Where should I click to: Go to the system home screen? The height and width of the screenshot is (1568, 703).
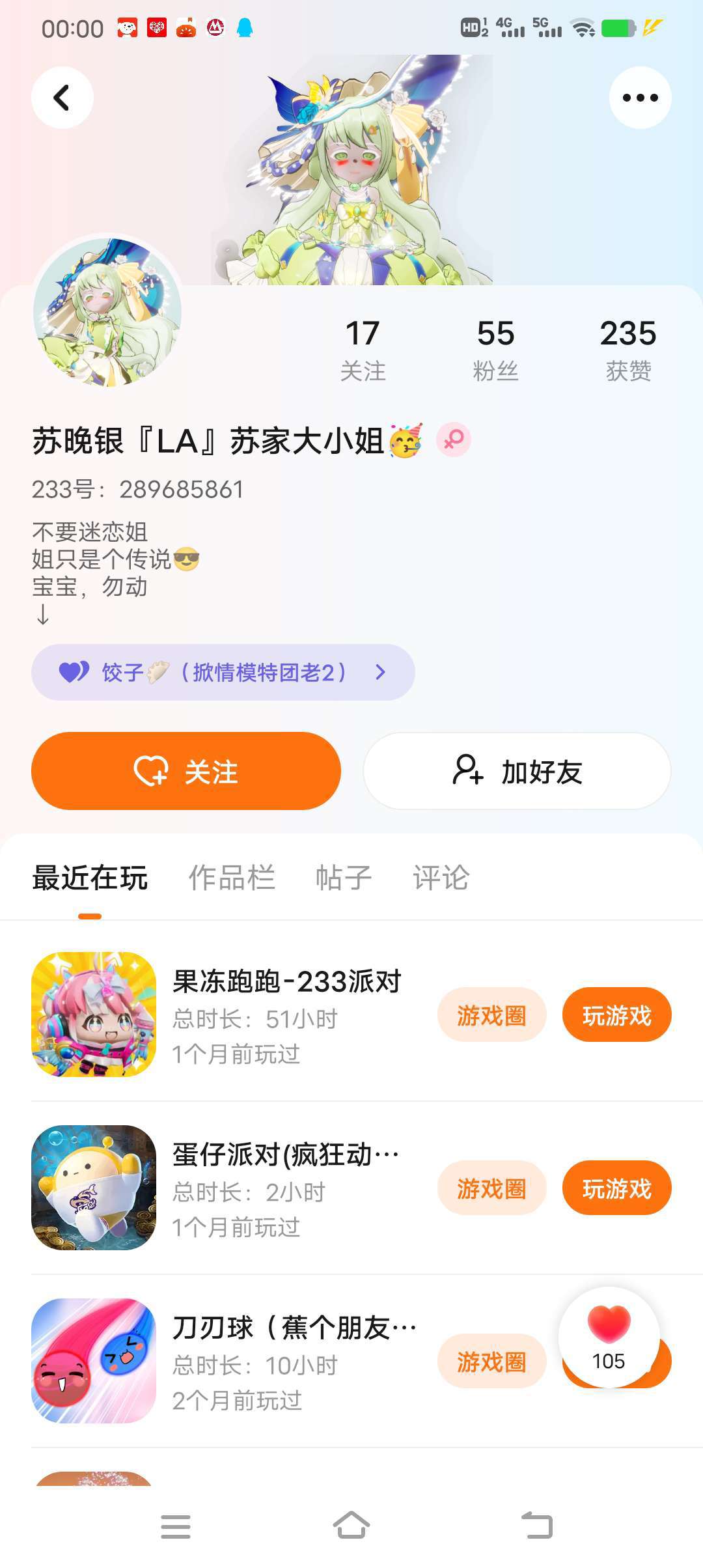tap(351, 1526)
